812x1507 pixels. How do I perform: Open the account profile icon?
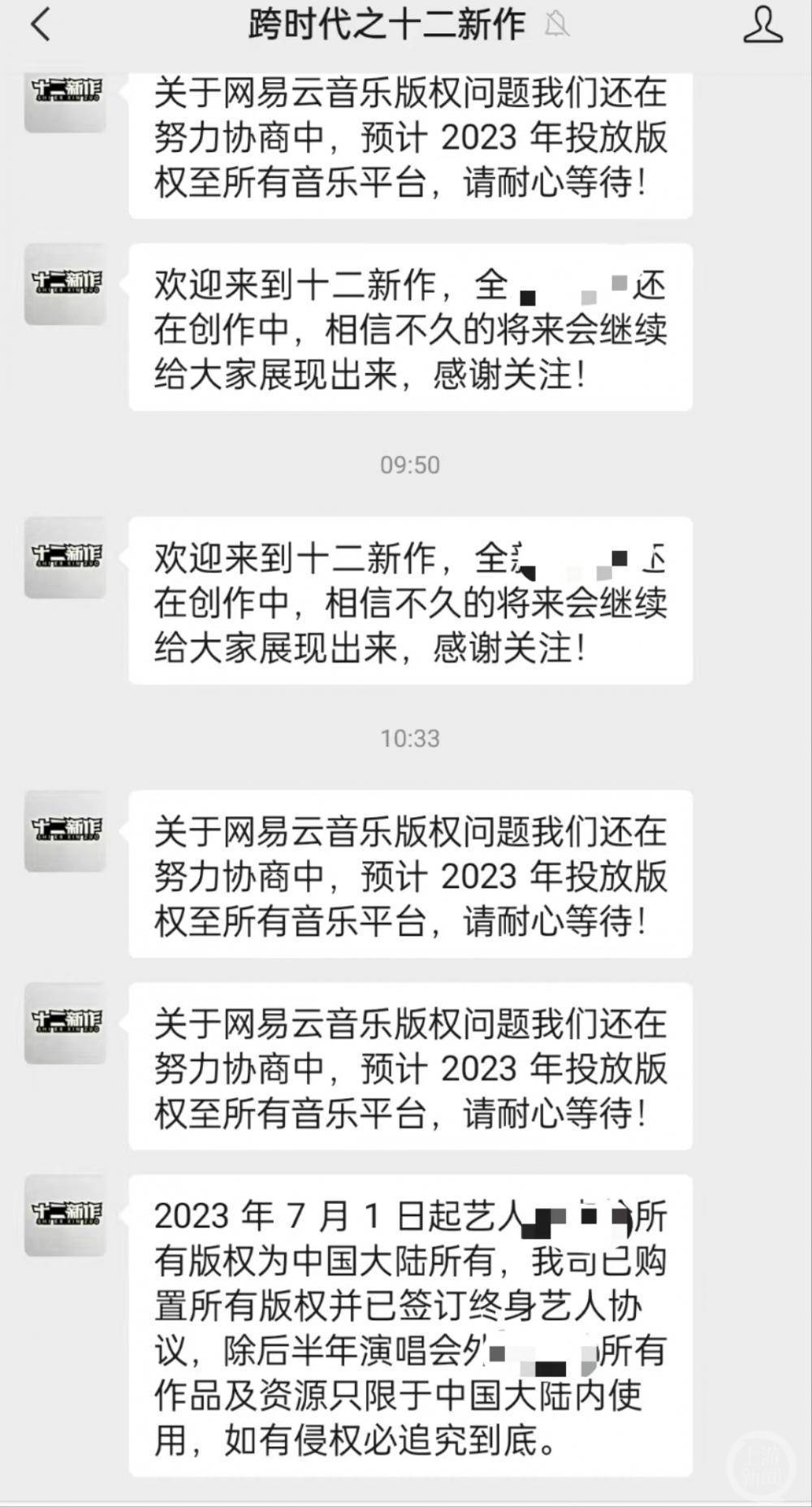[762, 24]
